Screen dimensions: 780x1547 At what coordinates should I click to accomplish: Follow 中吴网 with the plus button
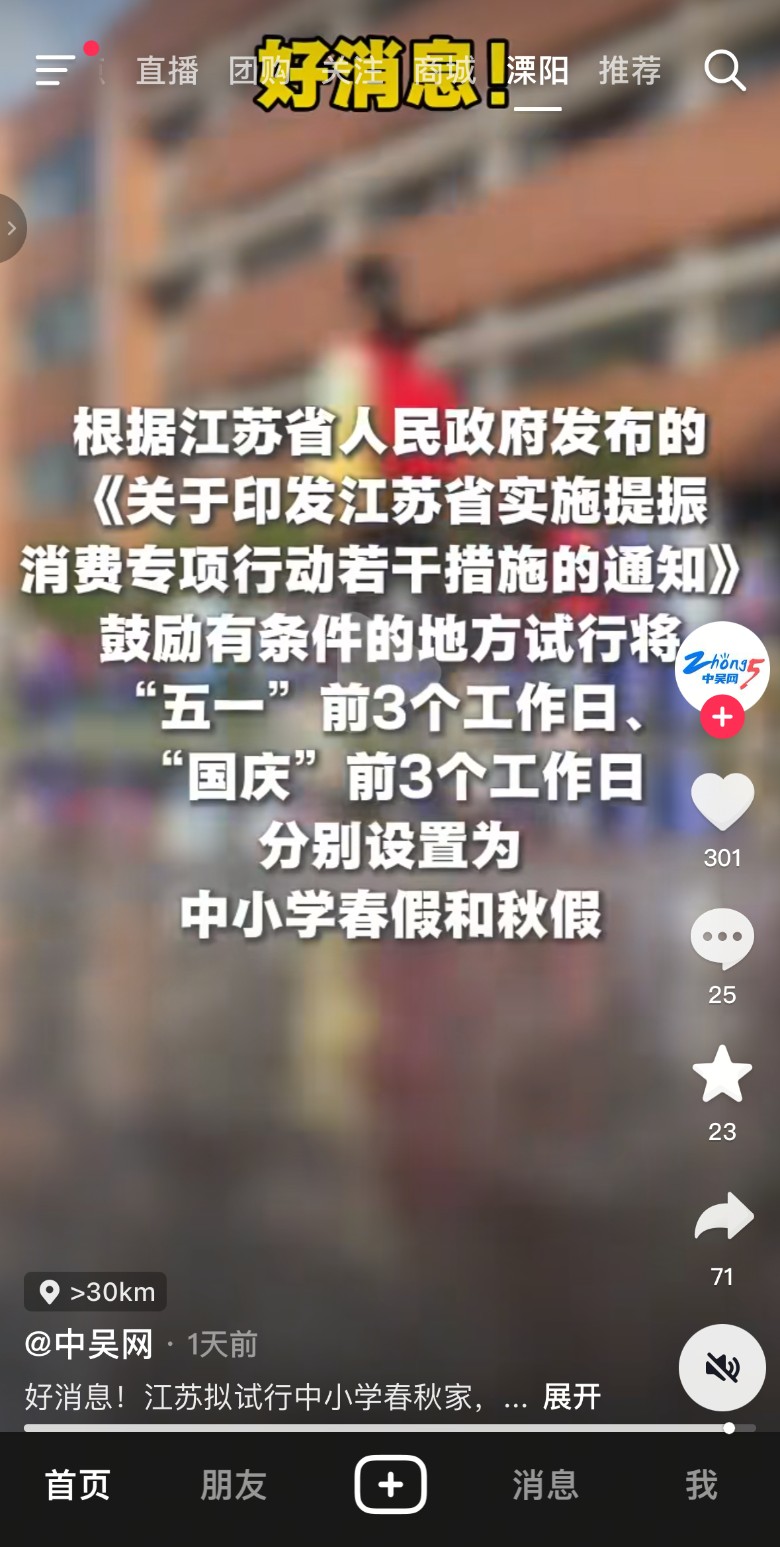722,718
